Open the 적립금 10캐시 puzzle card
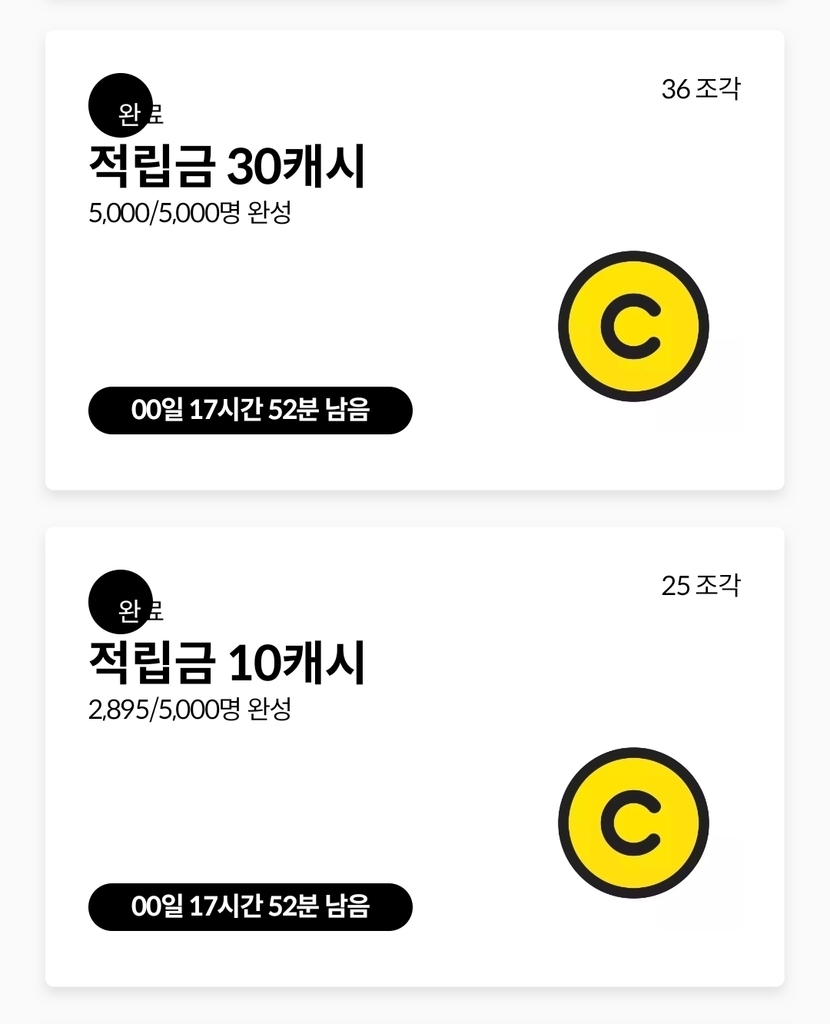This screenshot has height=1024, width=830. [414, 756]
